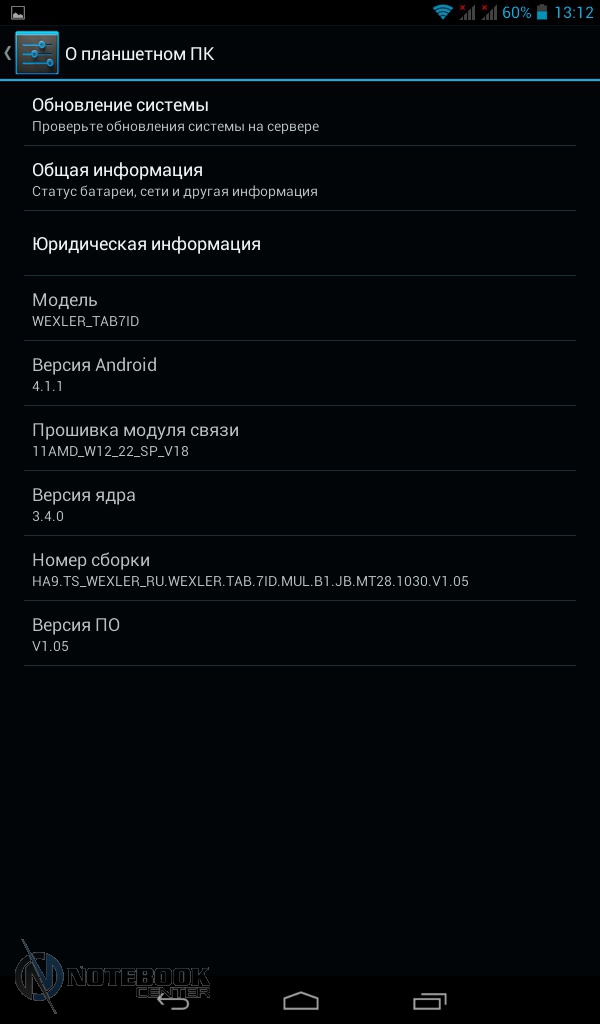Open the recent apps button

point(429,1001)
